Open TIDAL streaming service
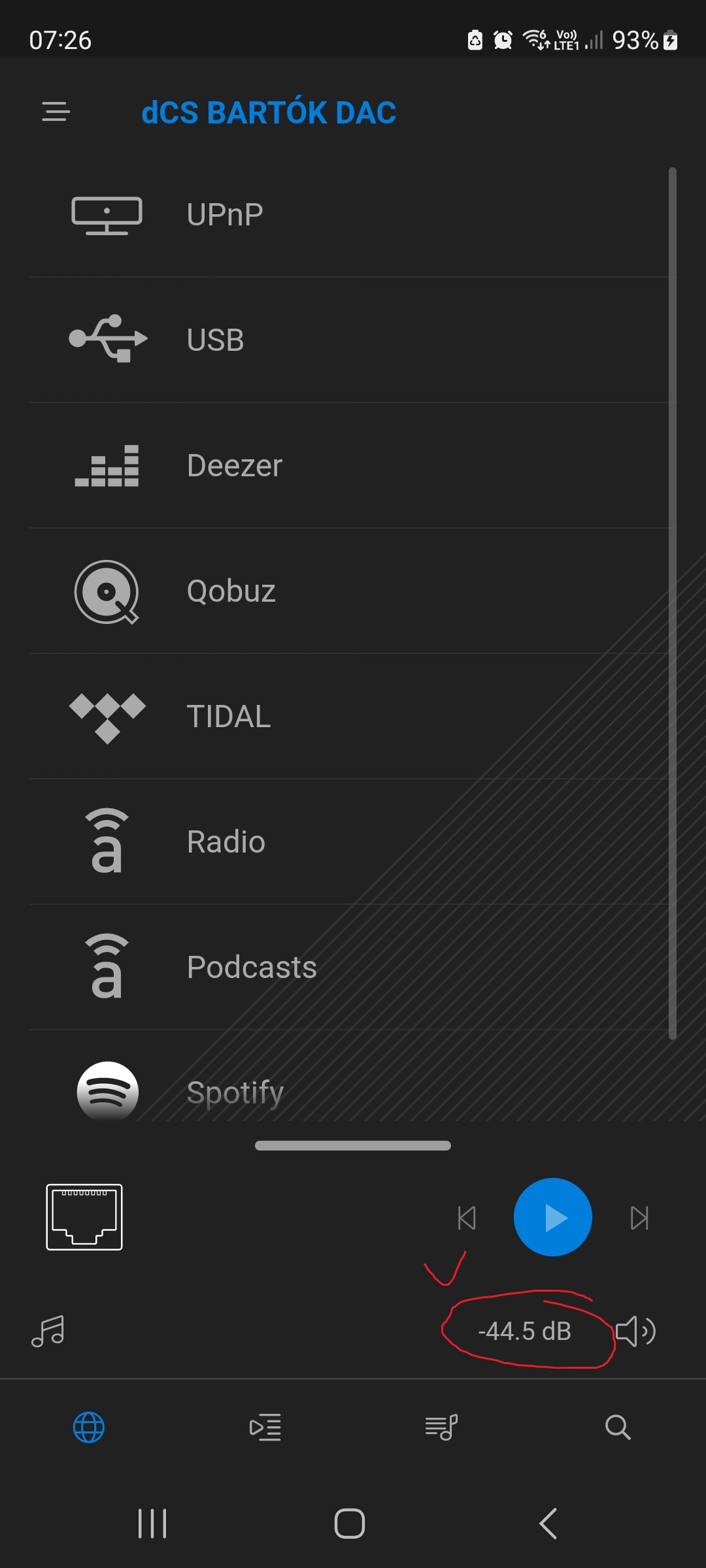Screen dimensions: 706x1568 (x=353, y=716)
